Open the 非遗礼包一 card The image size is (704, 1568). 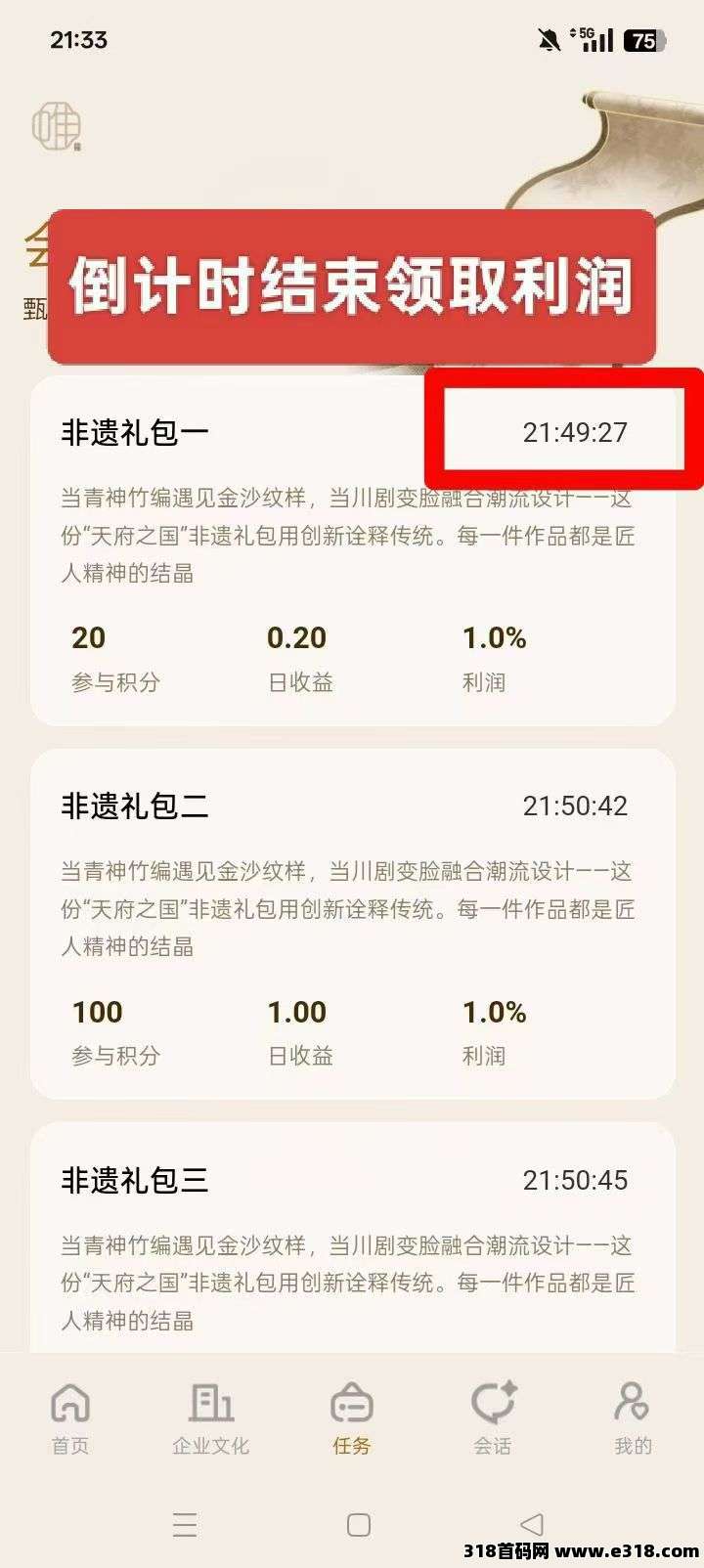tap(352, 552)
